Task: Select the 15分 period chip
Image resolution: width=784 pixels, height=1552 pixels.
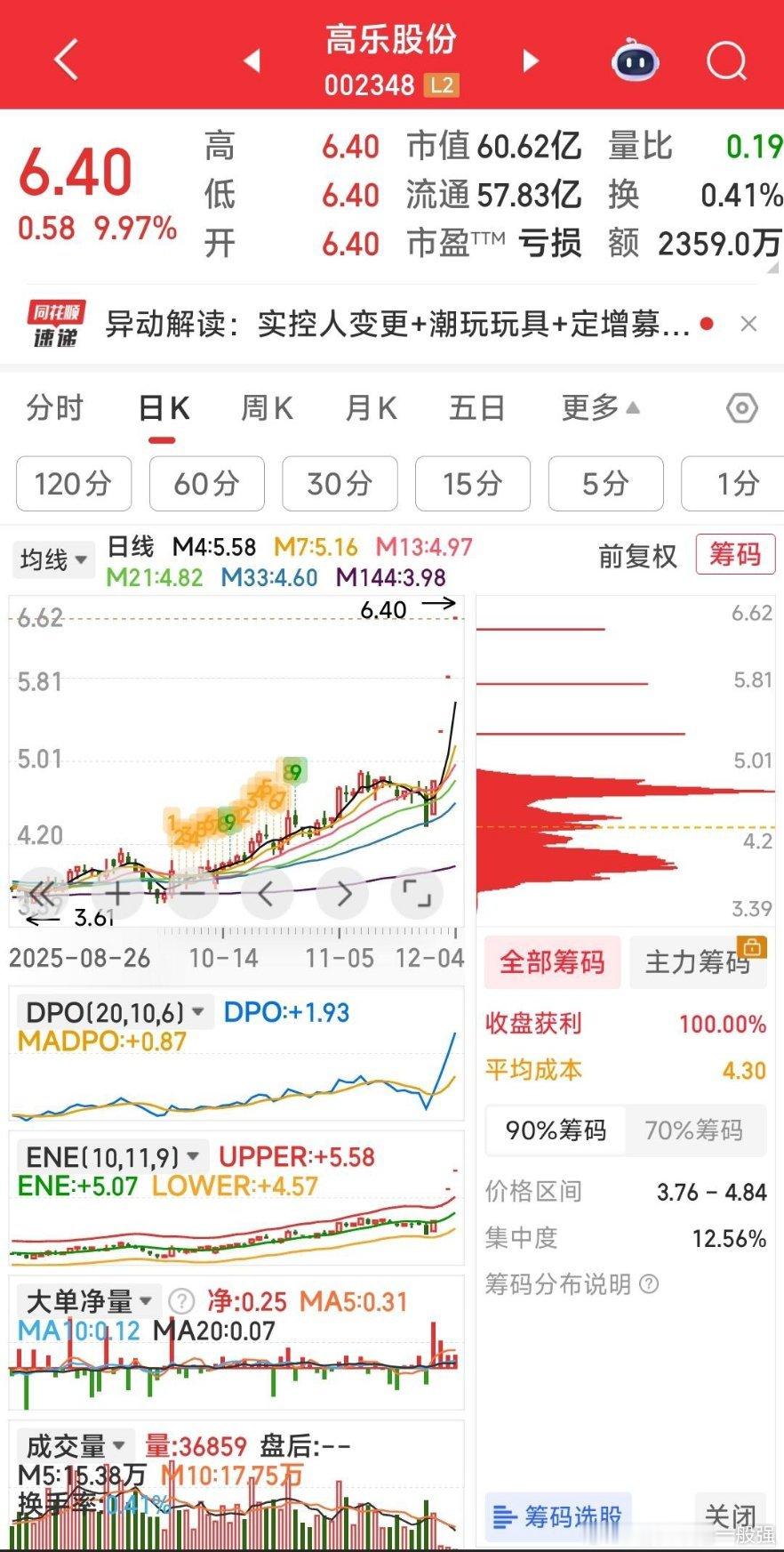Action: pyautogui.click(x=472, y=484)
